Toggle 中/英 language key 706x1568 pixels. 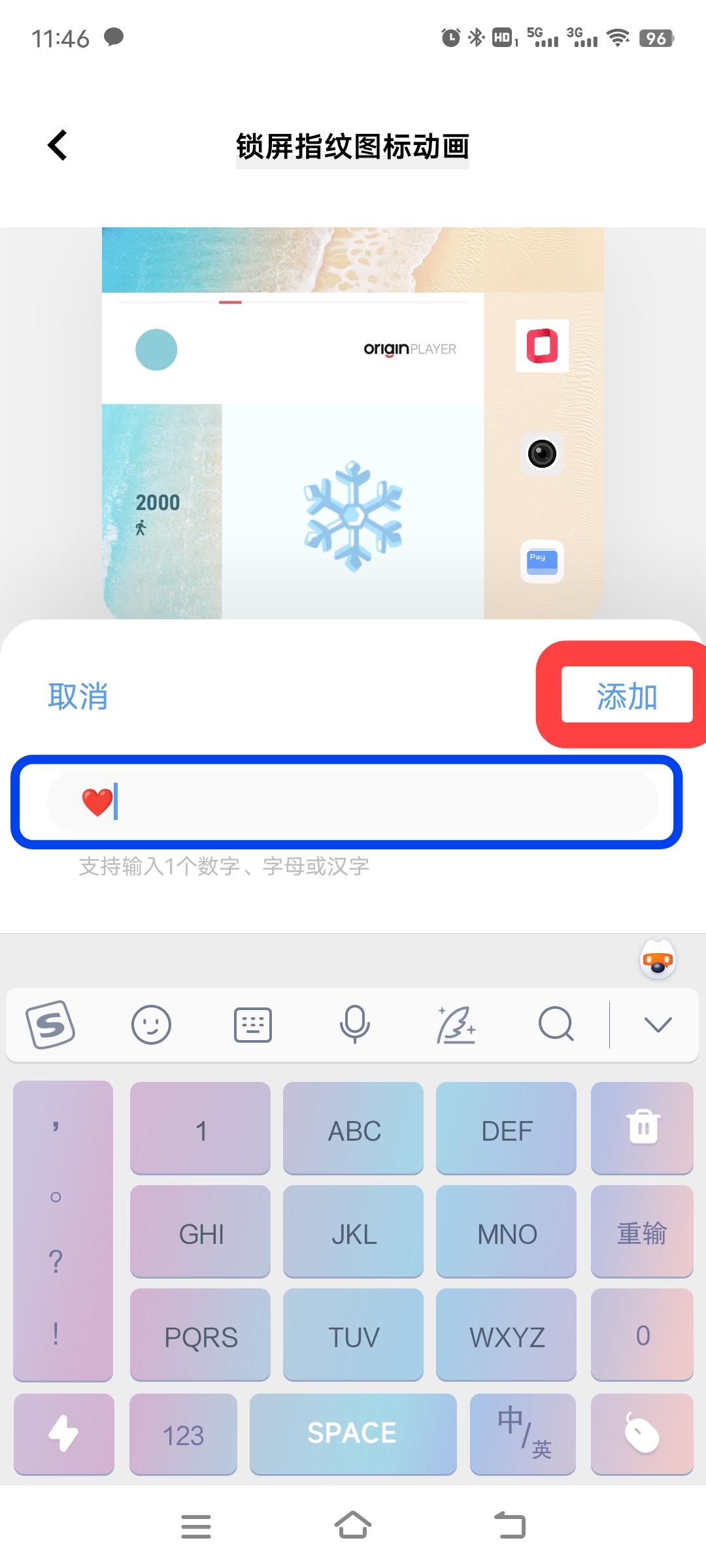[523, 1435]
